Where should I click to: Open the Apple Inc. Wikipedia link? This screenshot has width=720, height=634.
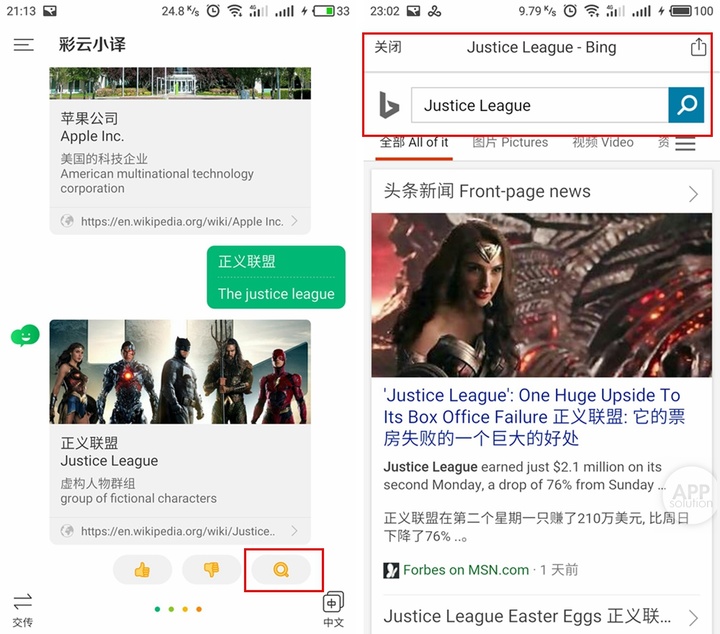181,221
